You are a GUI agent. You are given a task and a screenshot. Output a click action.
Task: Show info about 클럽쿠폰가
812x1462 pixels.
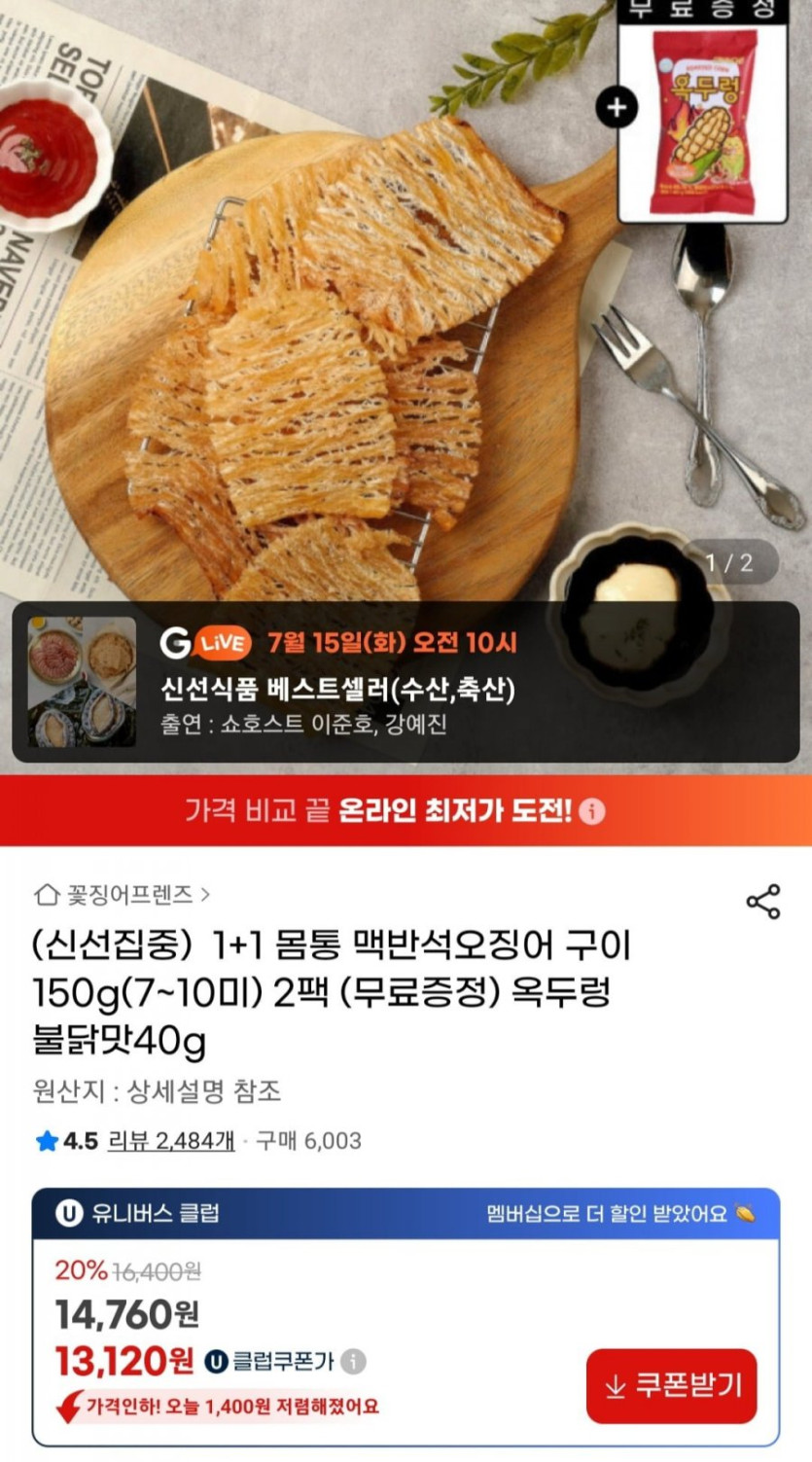click(x=355, y=1361)
